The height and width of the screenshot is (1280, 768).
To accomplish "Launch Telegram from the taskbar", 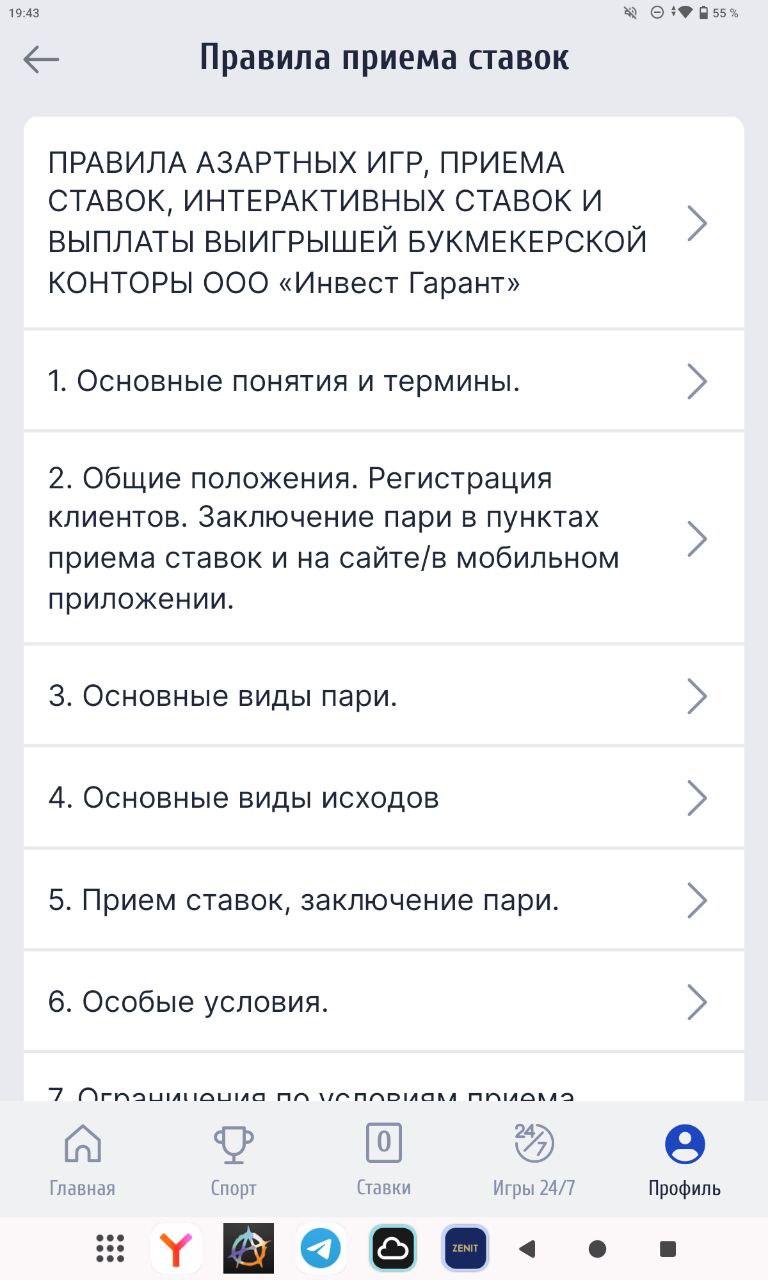I will coord(321,1248).
